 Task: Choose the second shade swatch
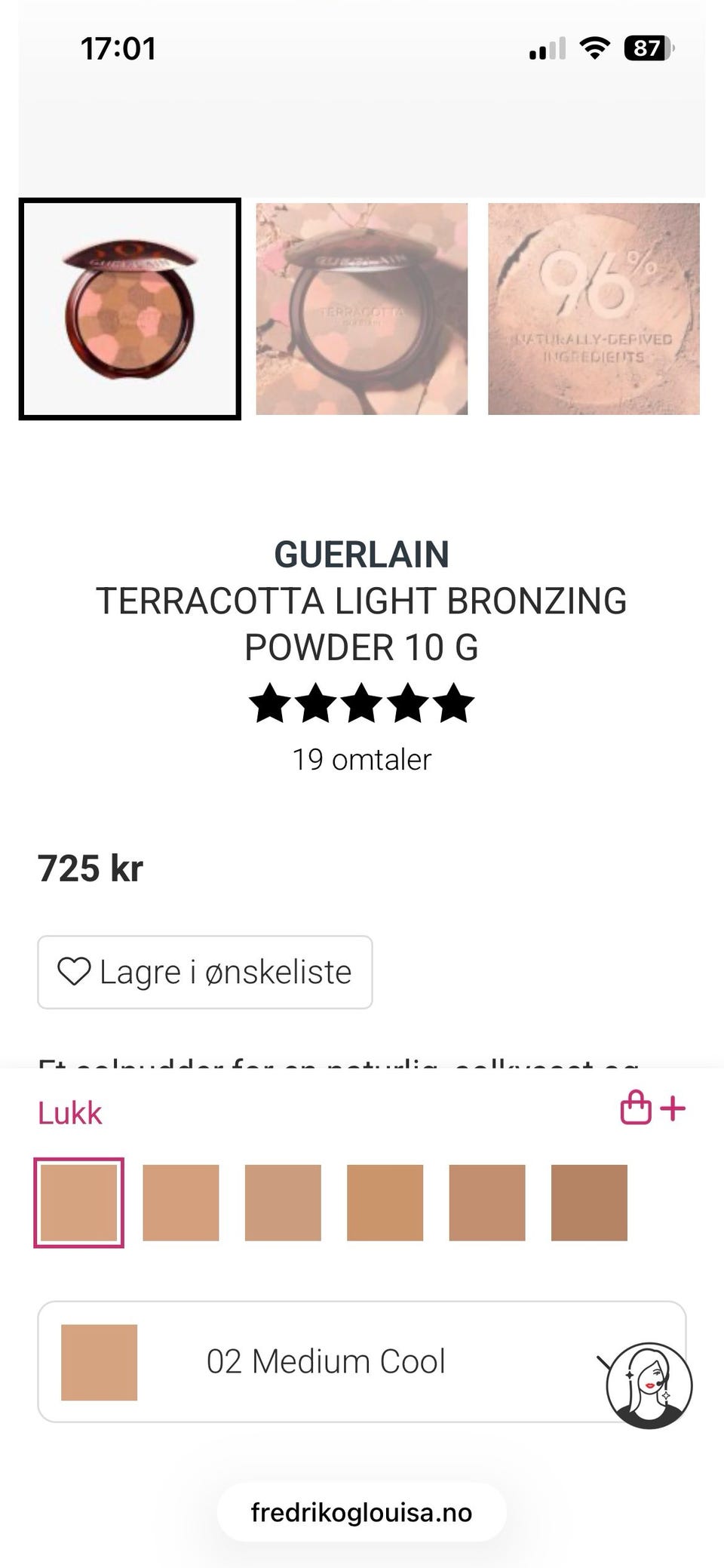pos(181,1203)
